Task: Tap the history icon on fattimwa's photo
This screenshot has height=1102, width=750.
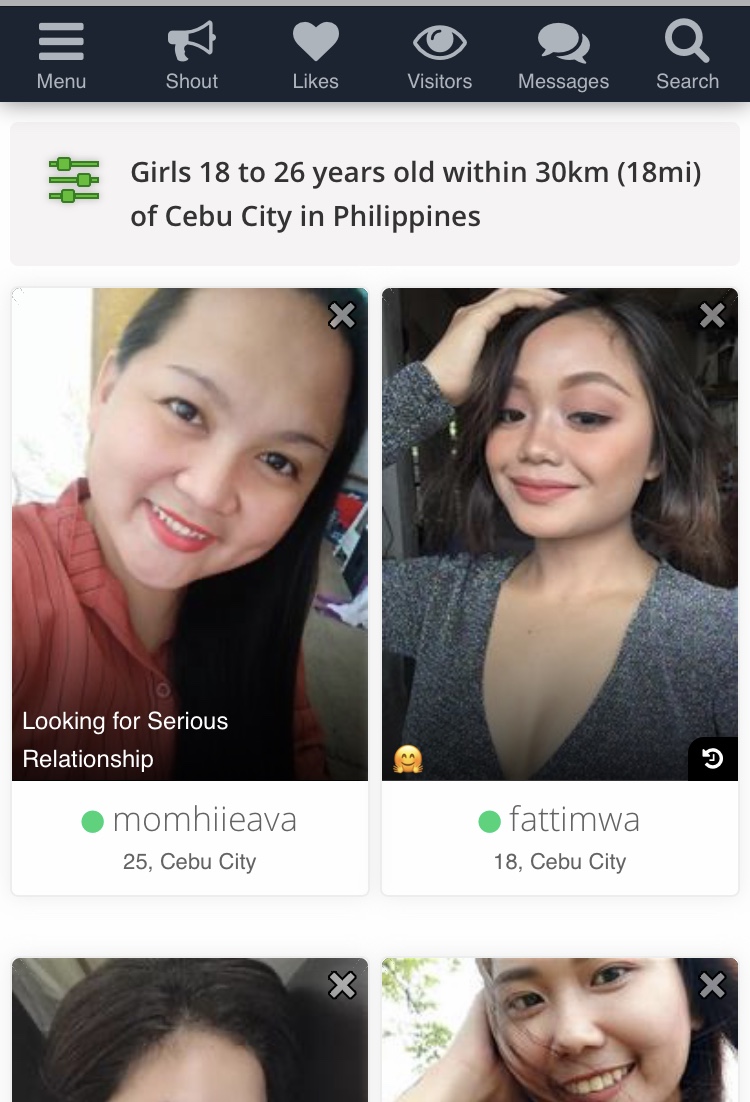Action: point(713,759)
